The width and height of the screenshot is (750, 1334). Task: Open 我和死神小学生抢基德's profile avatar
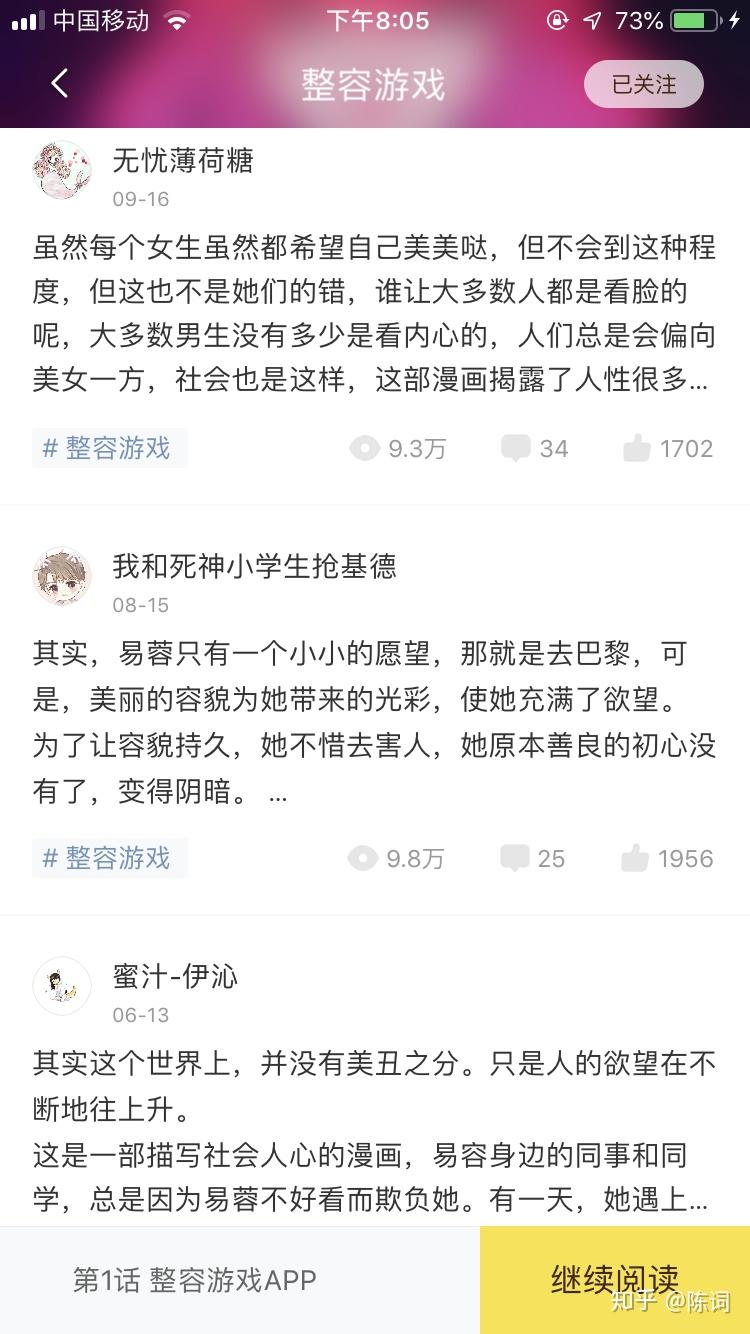point(62,577)
